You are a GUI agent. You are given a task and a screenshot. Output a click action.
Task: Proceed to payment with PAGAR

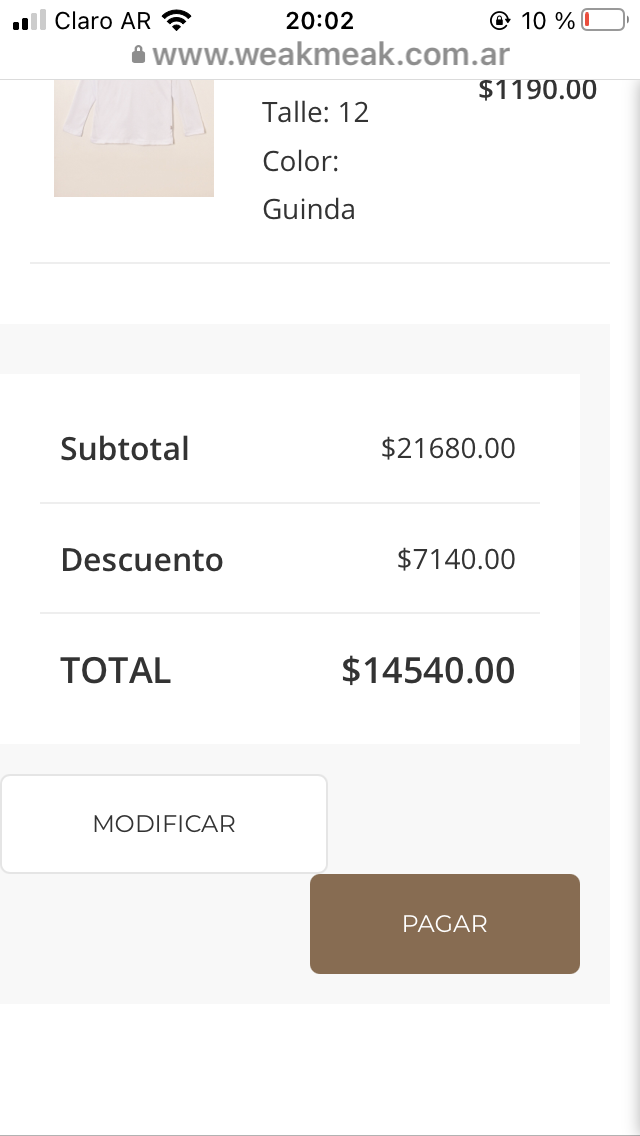tap(445, 924)
